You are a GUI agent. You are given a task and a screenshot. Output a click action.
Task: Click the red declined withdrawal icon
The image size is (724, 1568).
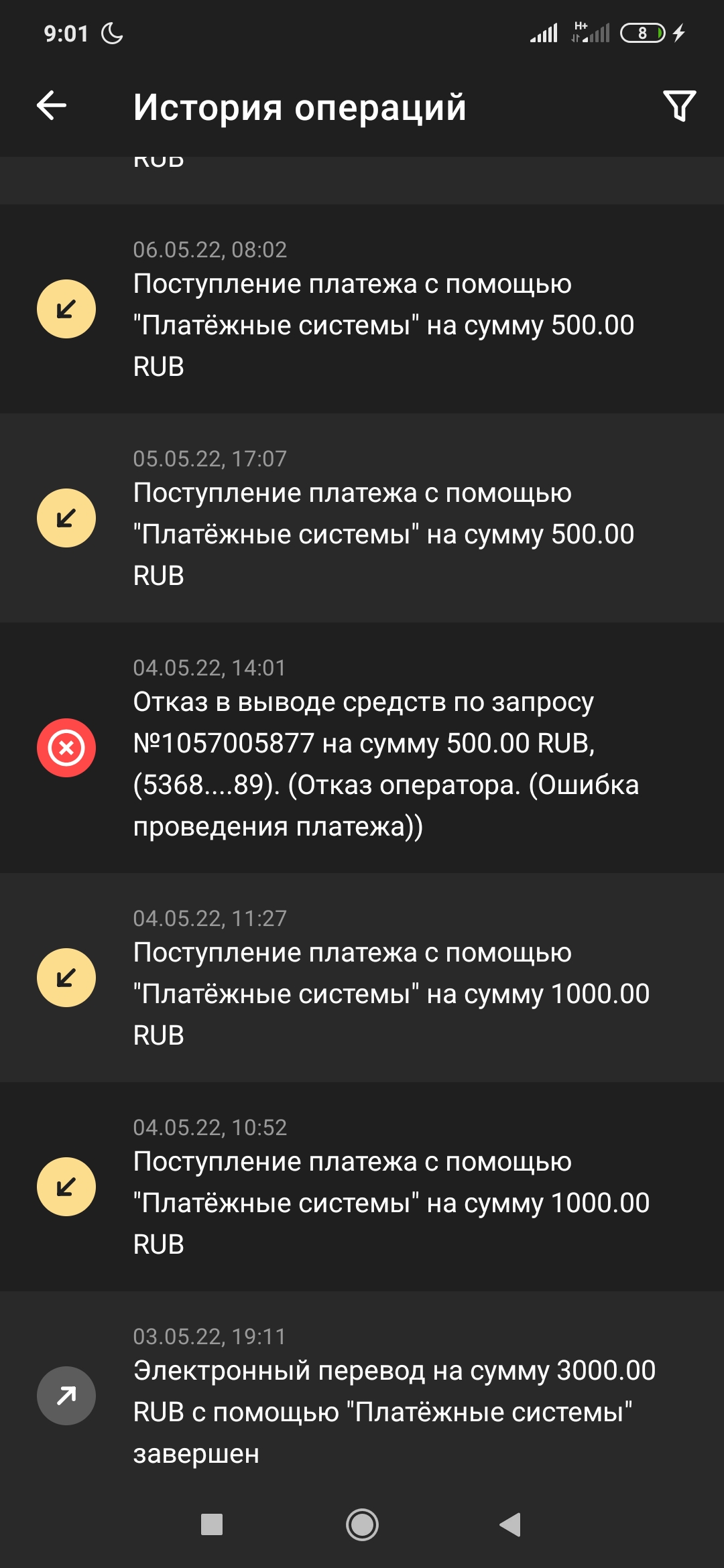(x=65, y=746)
